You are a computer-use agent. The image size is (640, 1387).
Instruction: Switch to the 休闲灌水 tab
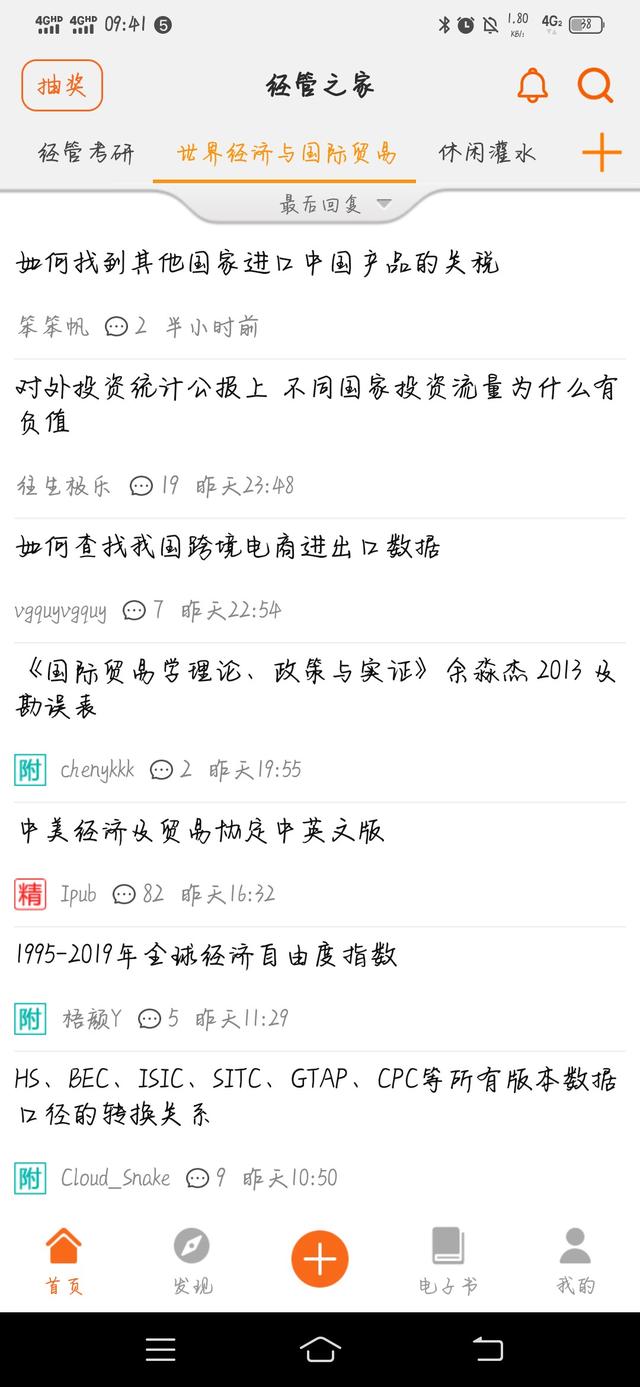pyautogui.click(x=487, y=153)
